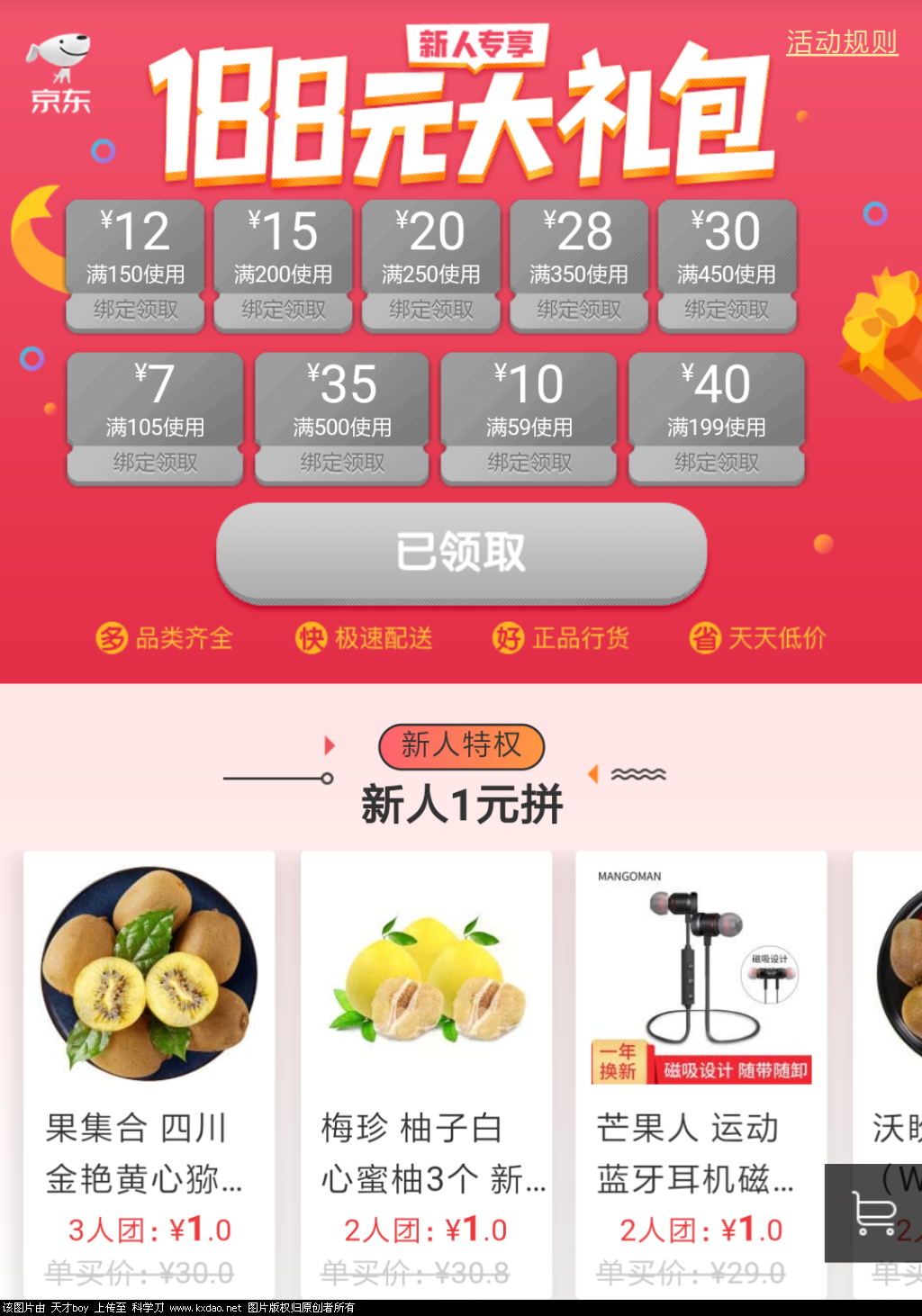Screen dimensions: 922x1316
Task: Open the floating shopping cart
Action: (x=872, y=1212)
